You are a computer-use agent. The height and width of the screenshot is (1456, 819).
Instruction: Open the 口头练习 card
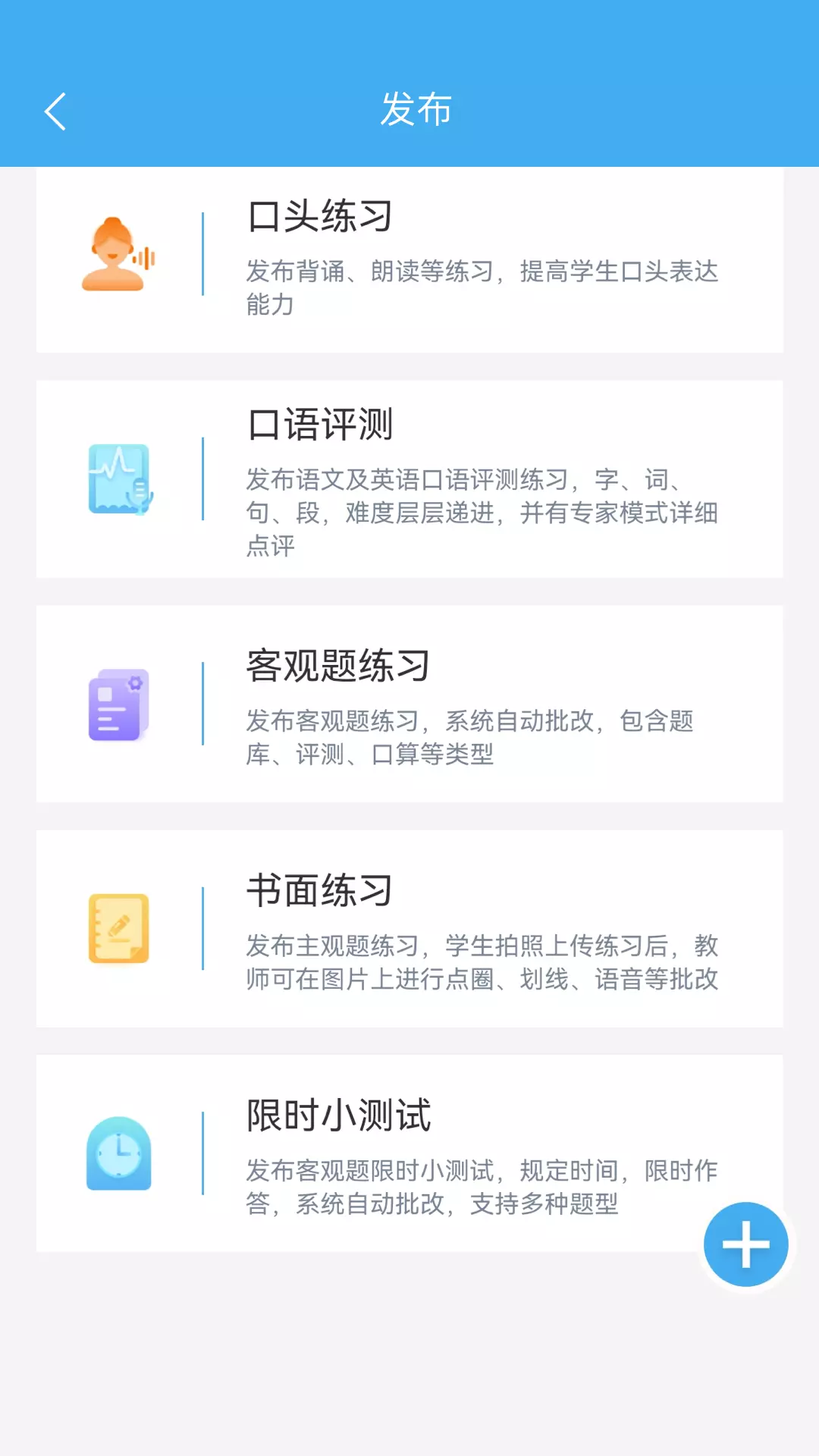(409, 258)
